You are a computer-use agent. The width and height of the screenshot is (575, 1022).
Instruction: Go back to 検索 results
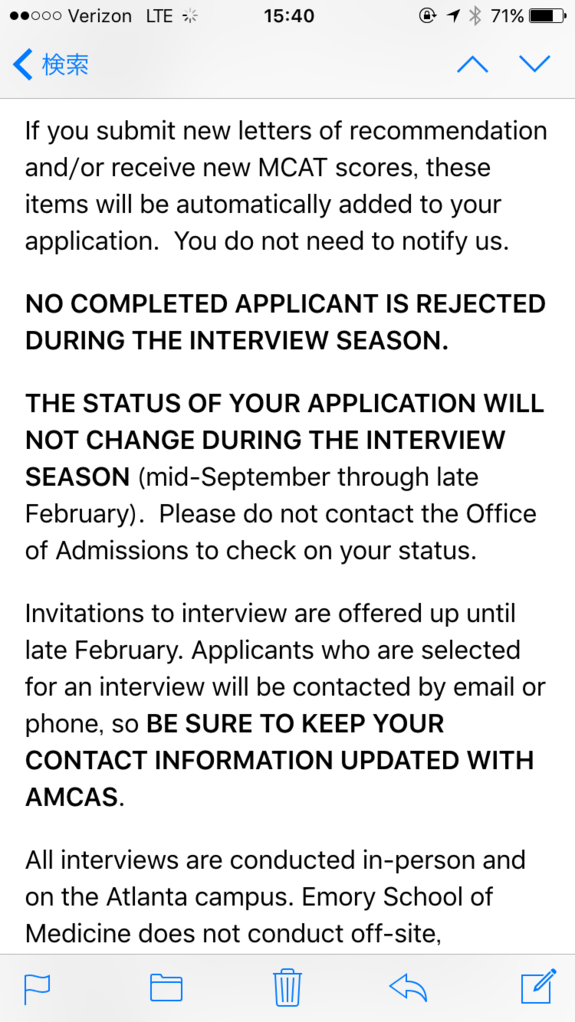50,65
